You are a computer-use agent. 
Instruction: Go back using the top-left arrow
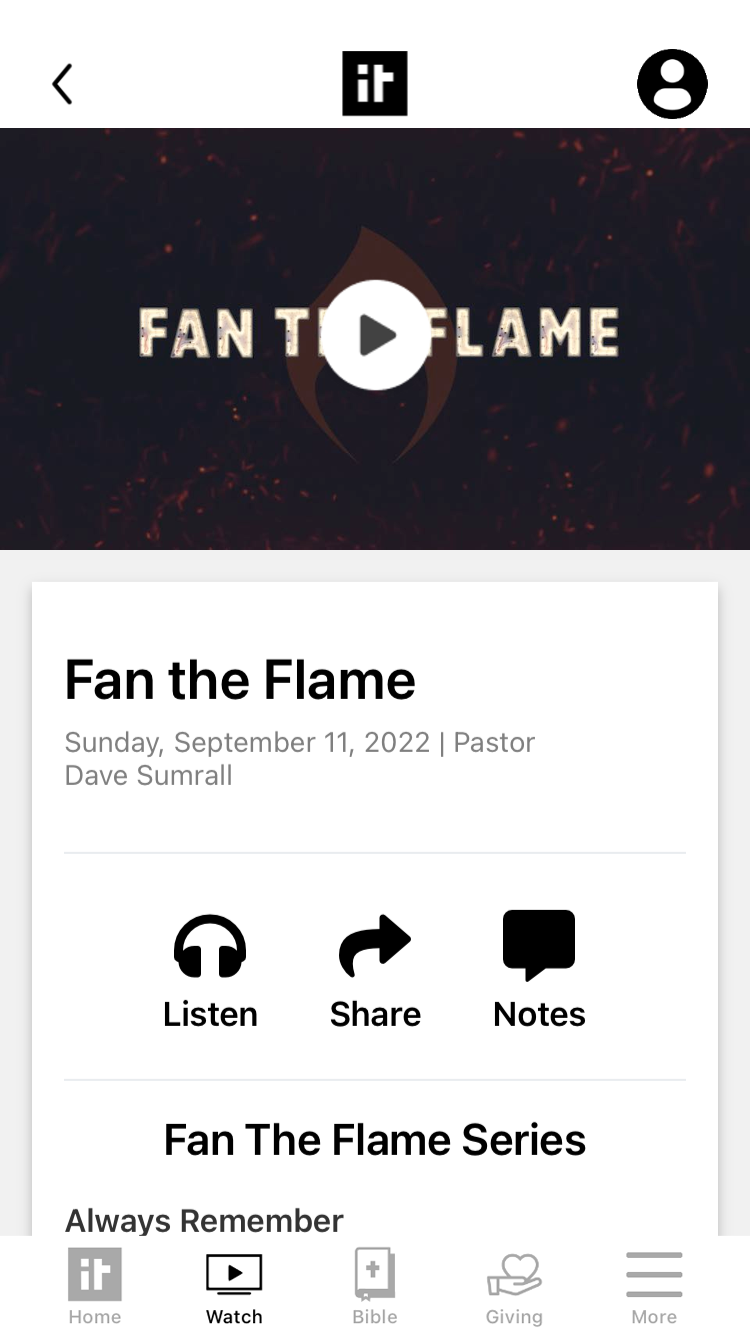(63, 84)
